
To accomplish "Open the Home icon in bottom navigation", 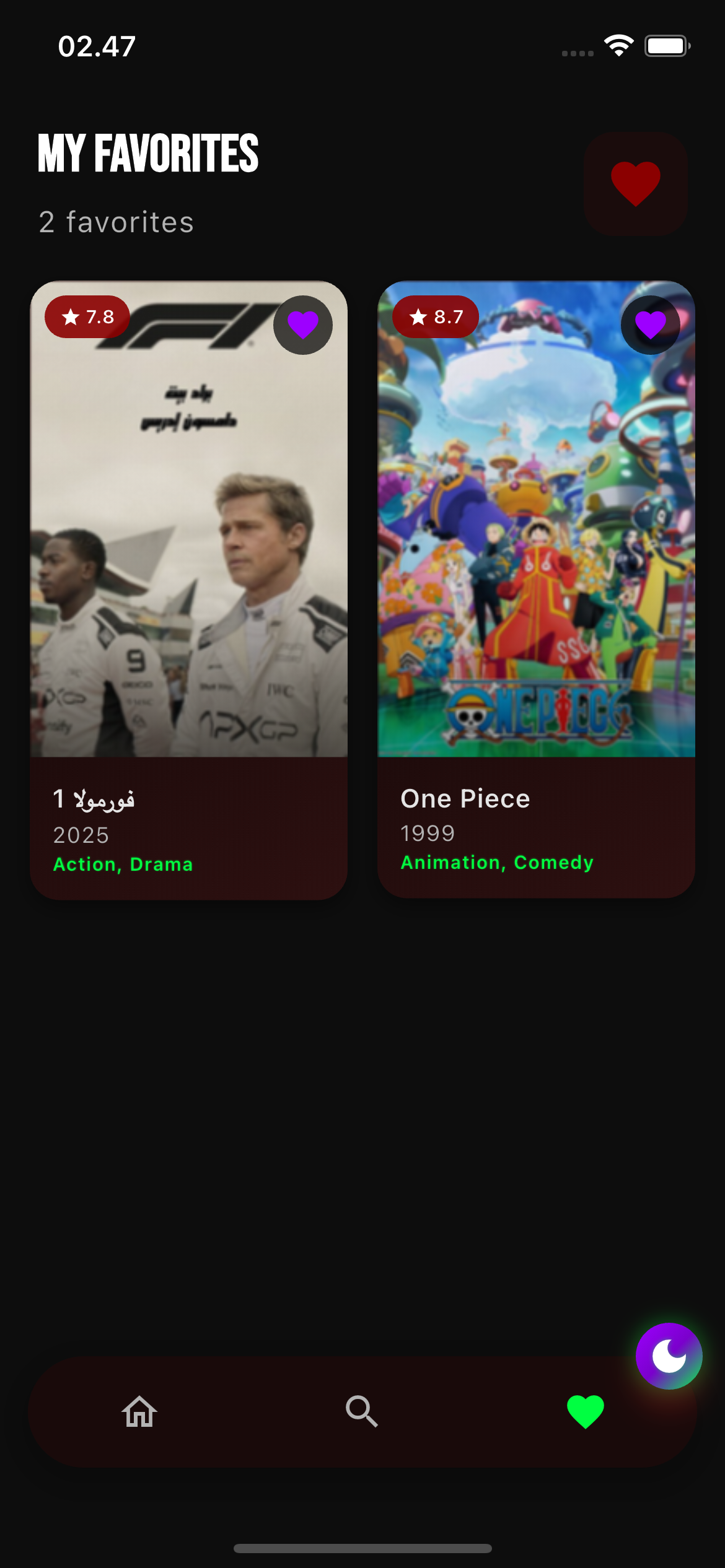I will coord(139,1413).
